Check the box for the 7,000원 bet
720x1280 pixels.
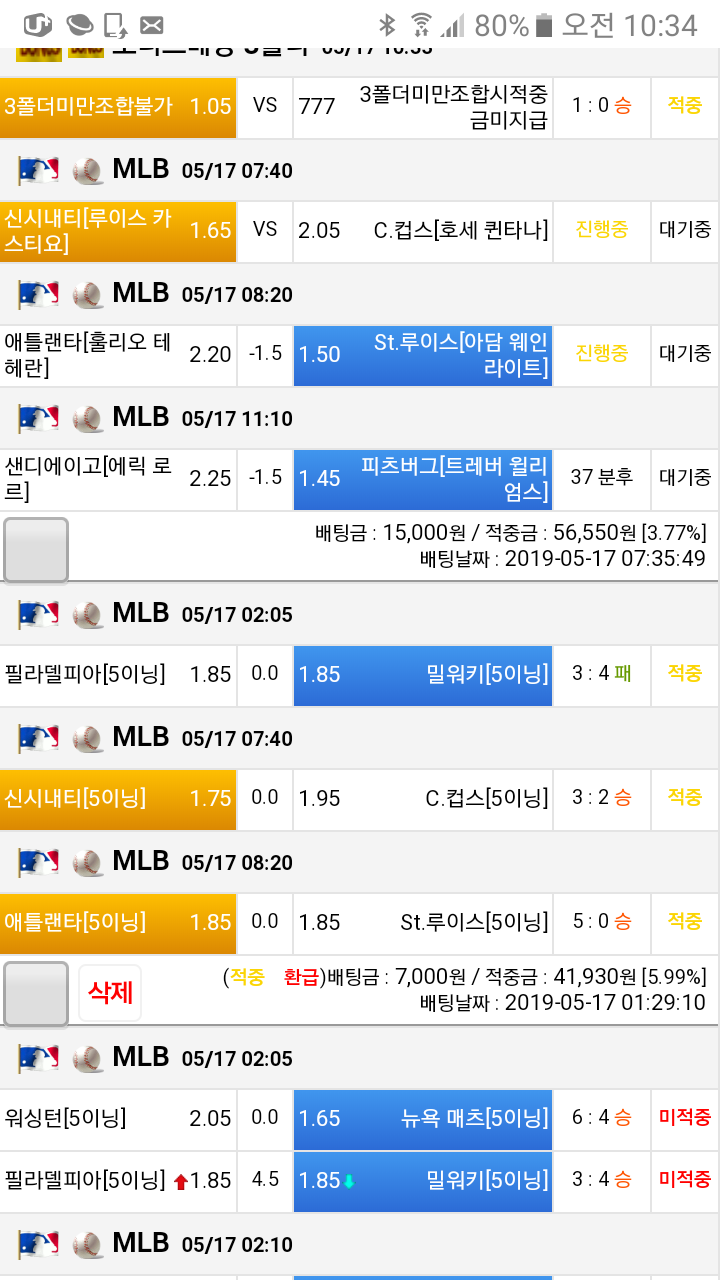(x=36, y=993)
